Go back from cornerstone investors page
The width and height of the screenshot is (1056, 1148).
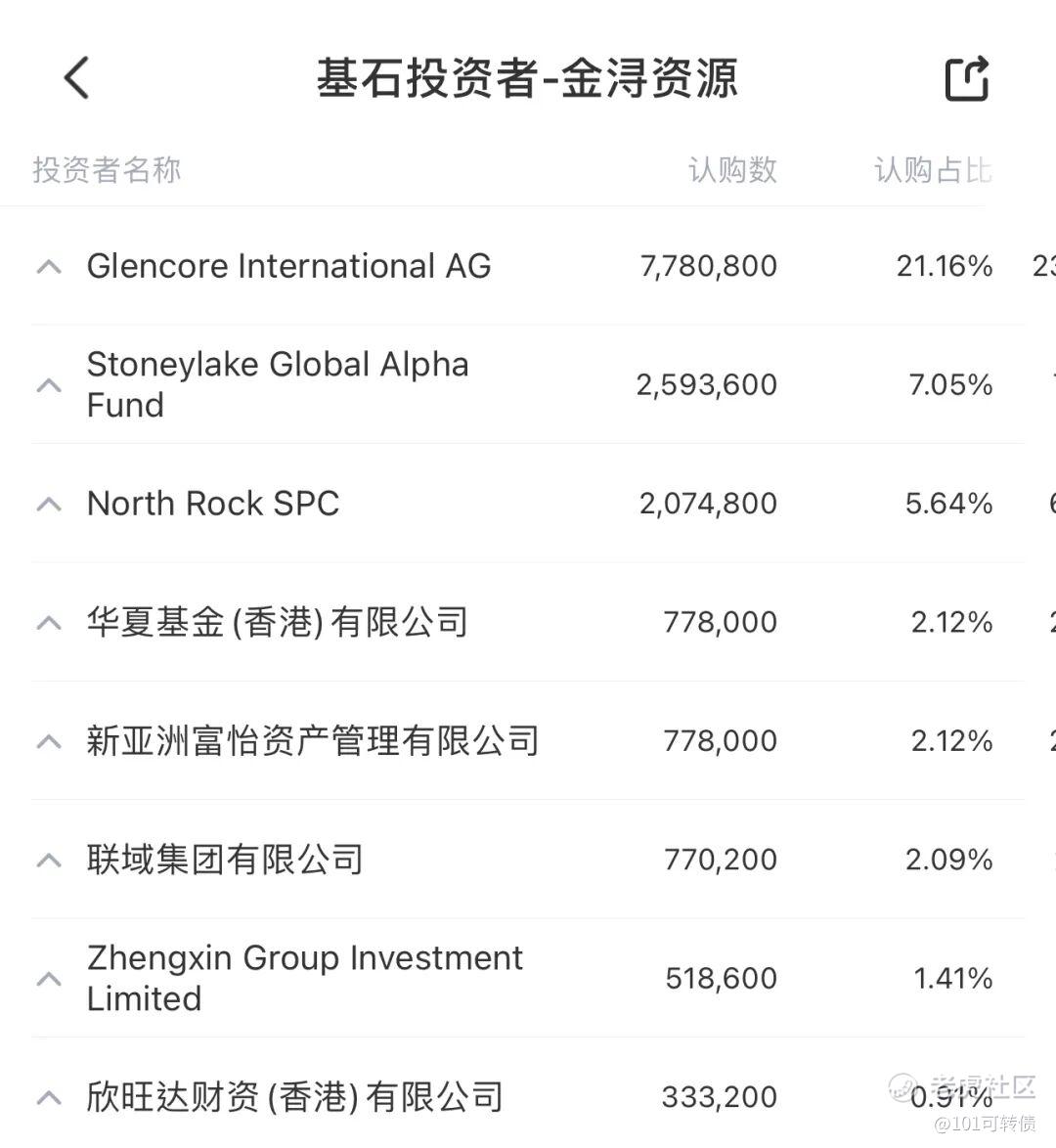[x=76, y=77]
